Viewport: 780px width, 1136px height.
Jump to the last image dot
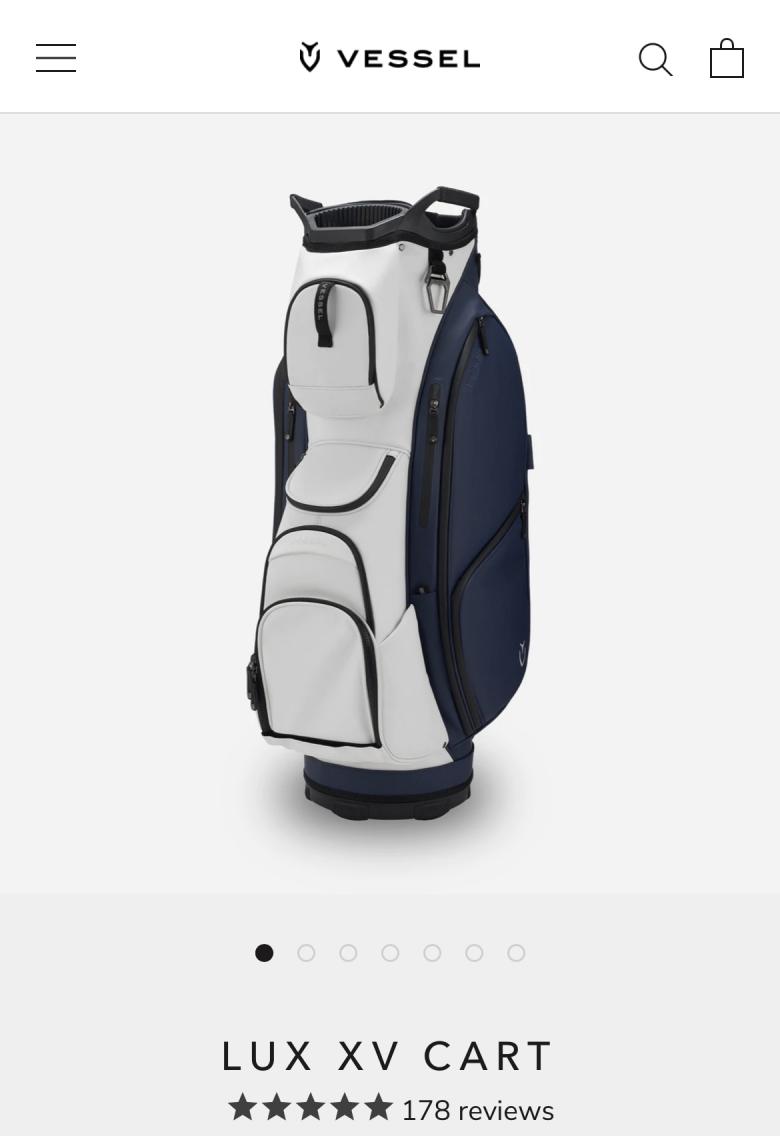pyautogui.click(x=516, y=953)
